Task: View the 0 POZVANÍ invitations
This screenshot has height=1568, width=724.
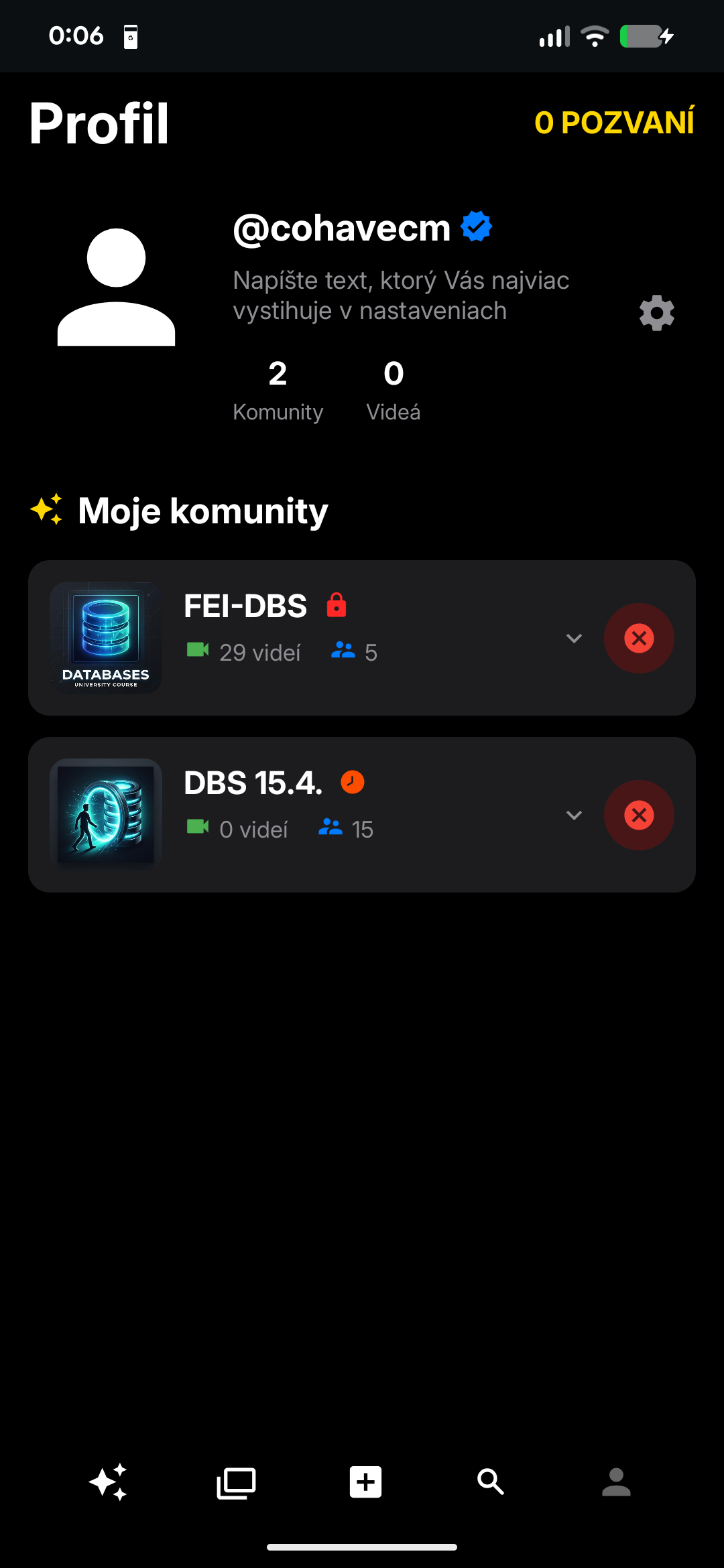Action: [614, 123]
